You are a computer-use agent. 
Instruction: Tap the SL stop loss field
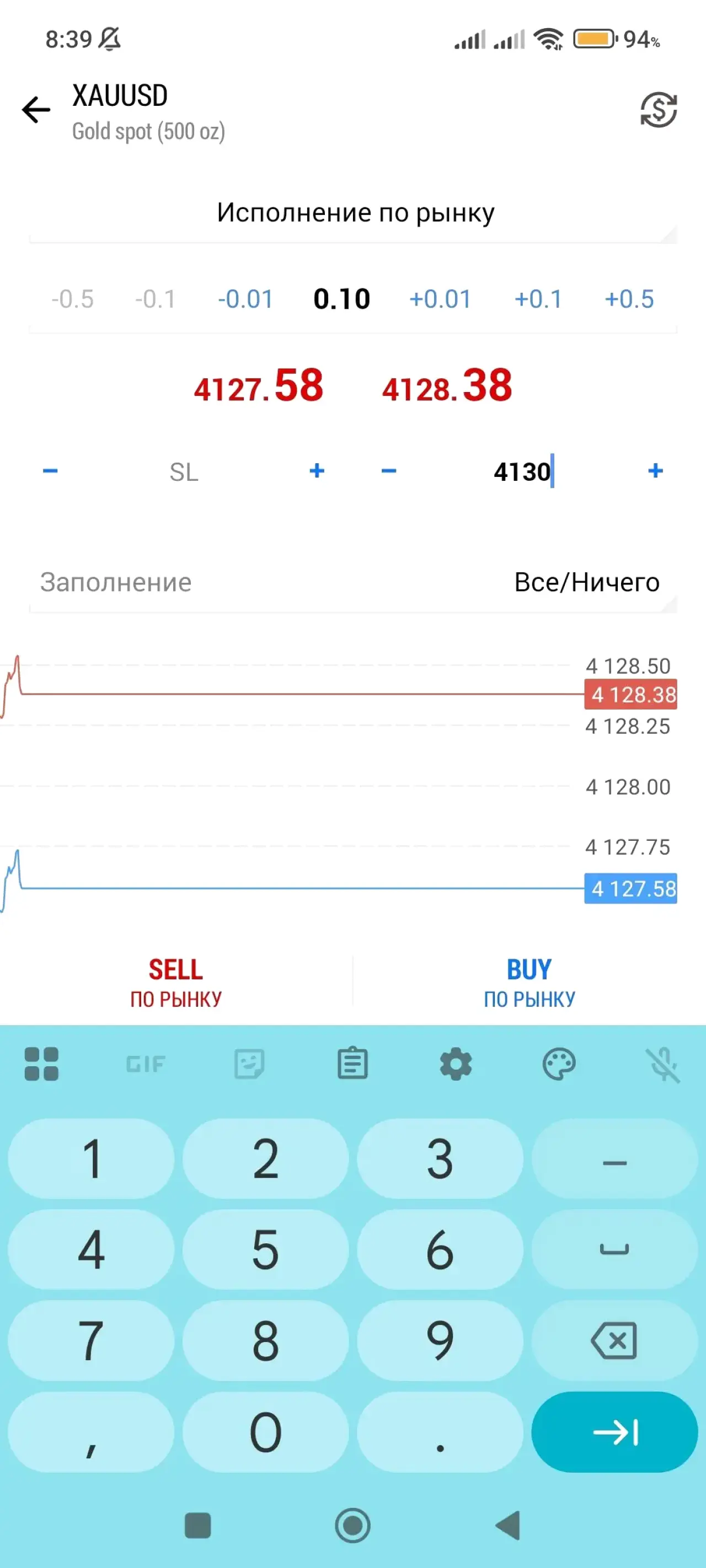[x=184, y=472]
